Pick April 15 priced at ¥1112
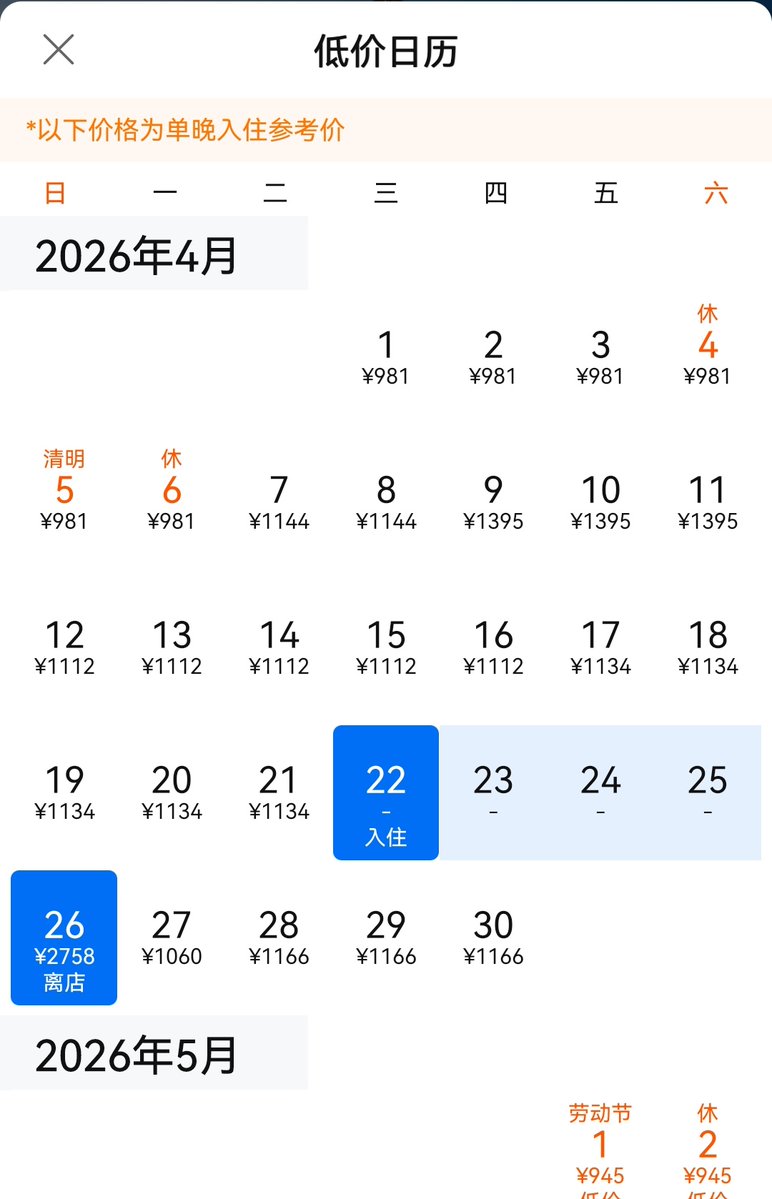Image resolution: width=772 pixels, height=1199 pixels. [x=386, y=647]
